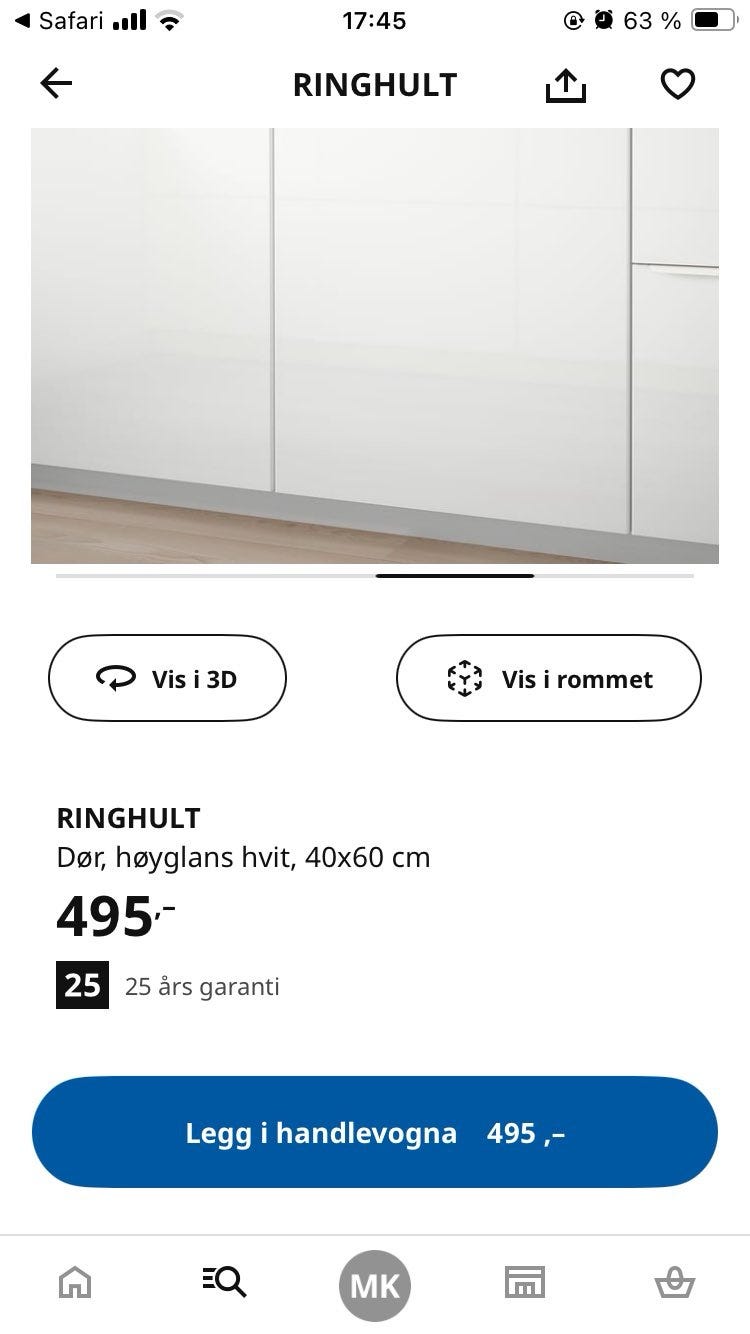Open the home screen via house icon
Screen dimensions: 750x1334
[75, 1283]
